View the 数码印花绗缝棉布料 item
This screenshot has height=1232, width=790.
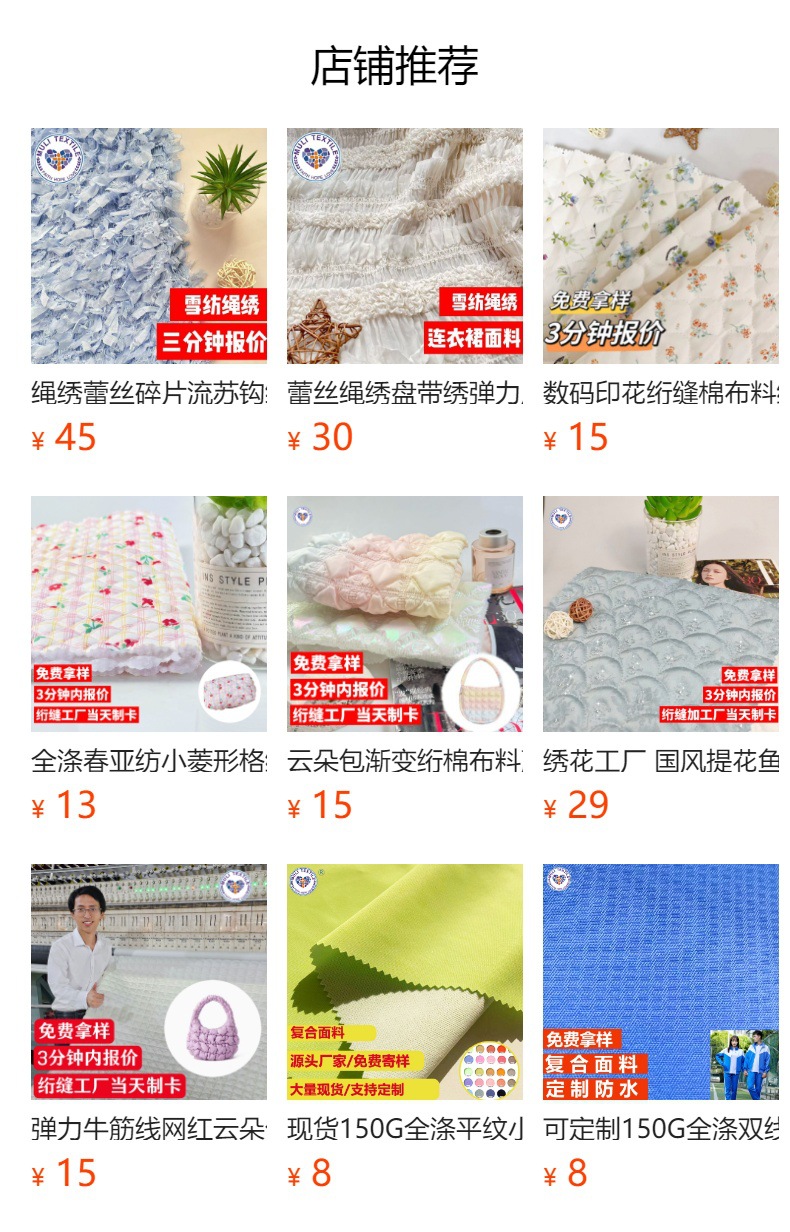[x=660, y=246]
